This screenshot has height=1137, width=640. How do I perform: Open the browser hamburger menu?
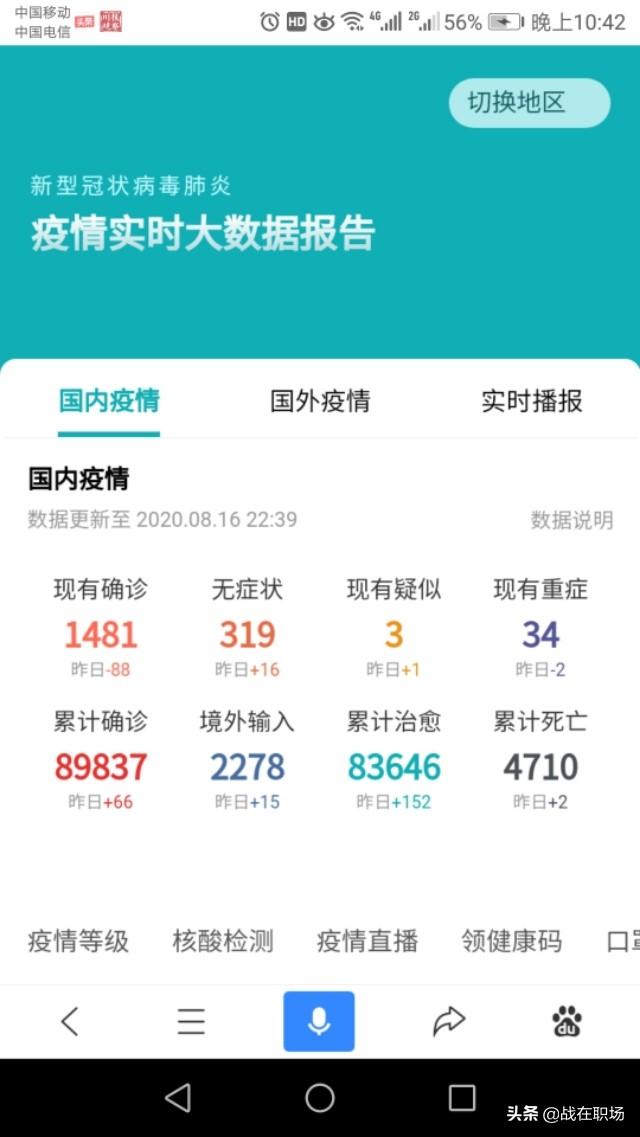191,1021
